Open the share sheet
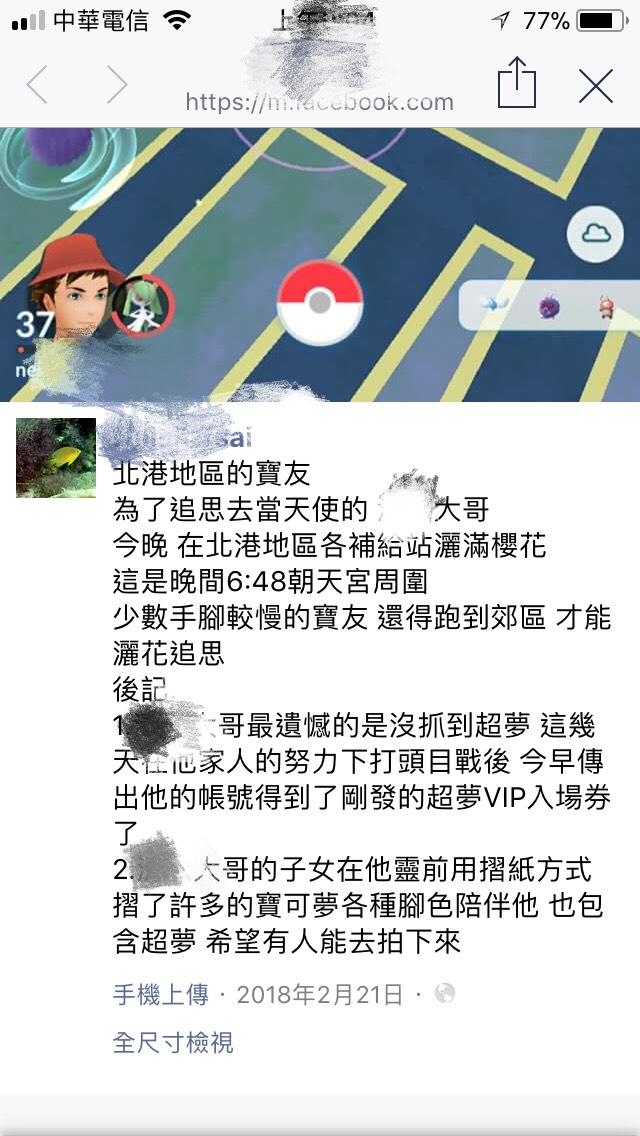The width and height of the screenshot is (640, 1136). [x=516, y=84]
